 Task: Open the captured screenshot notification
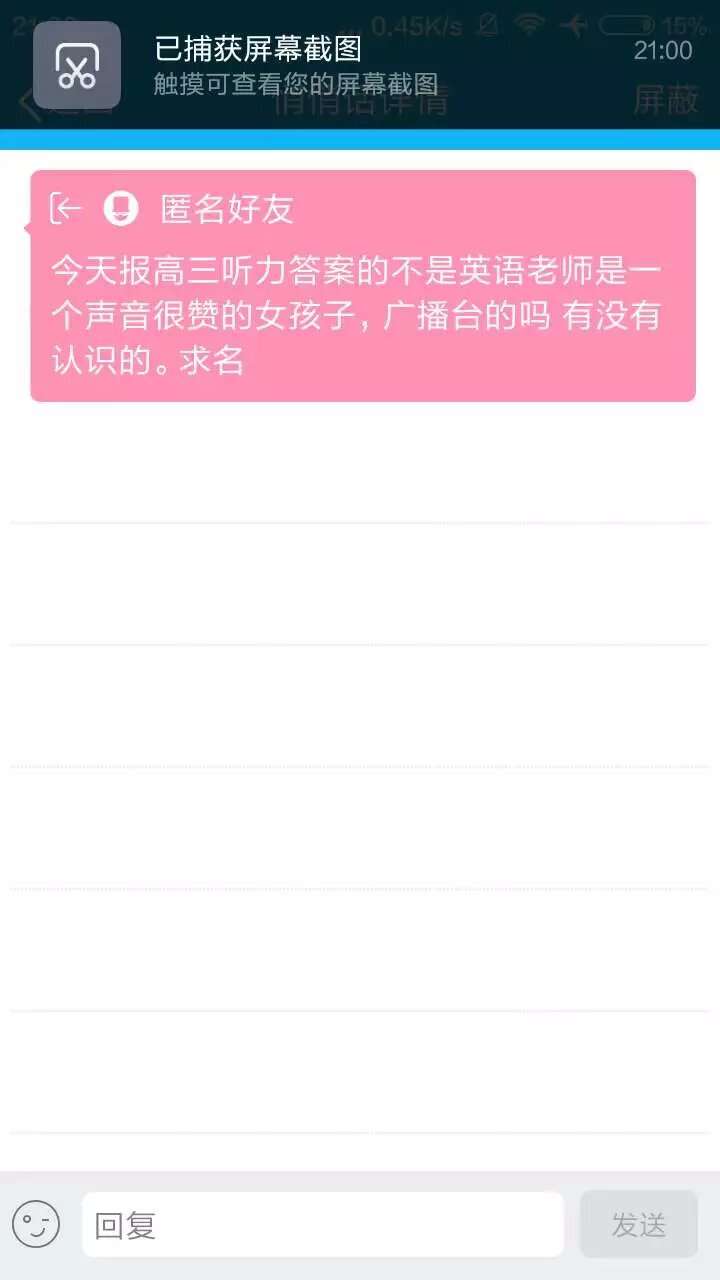click(x=360, y=65)
